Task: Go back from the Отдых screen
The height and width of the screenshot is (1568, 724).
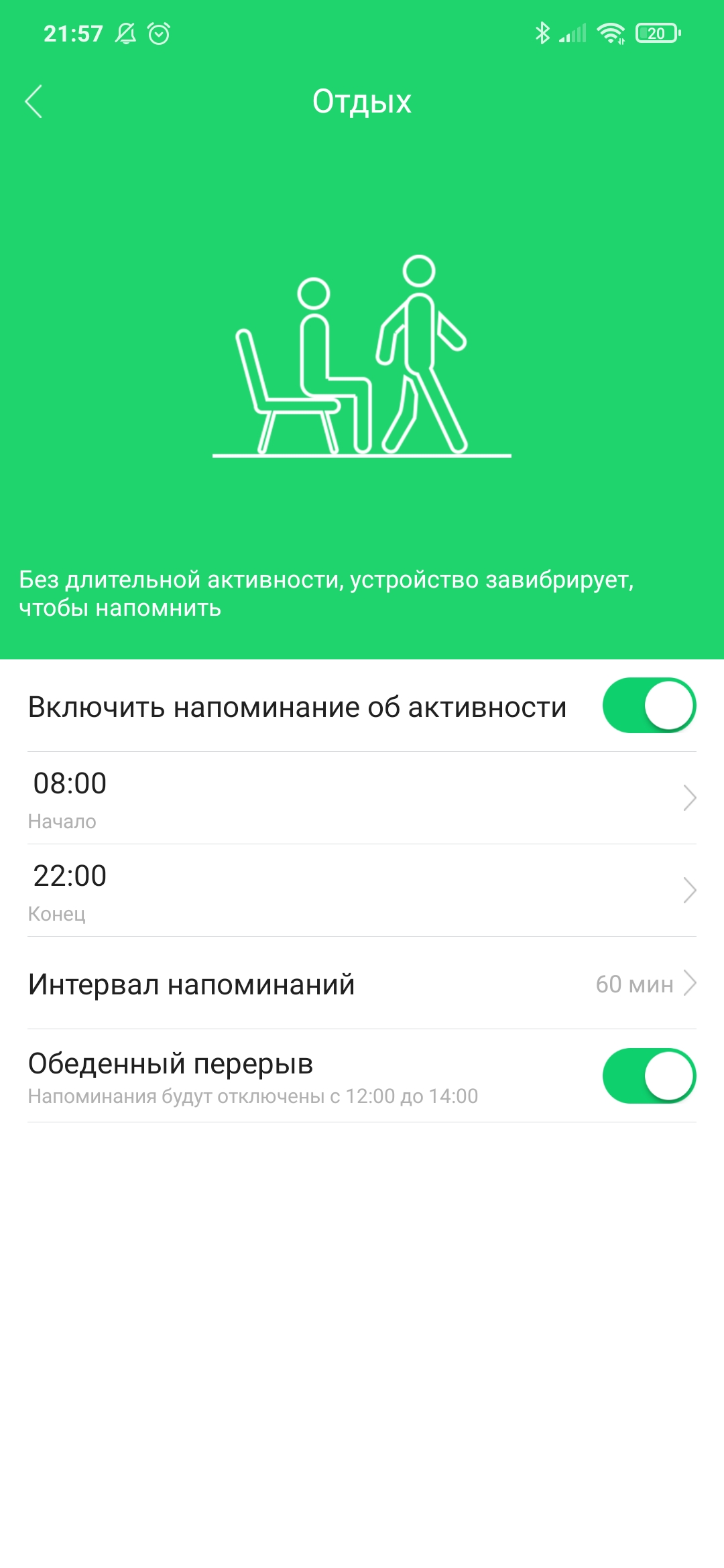Action: click(x=34, y=102)
